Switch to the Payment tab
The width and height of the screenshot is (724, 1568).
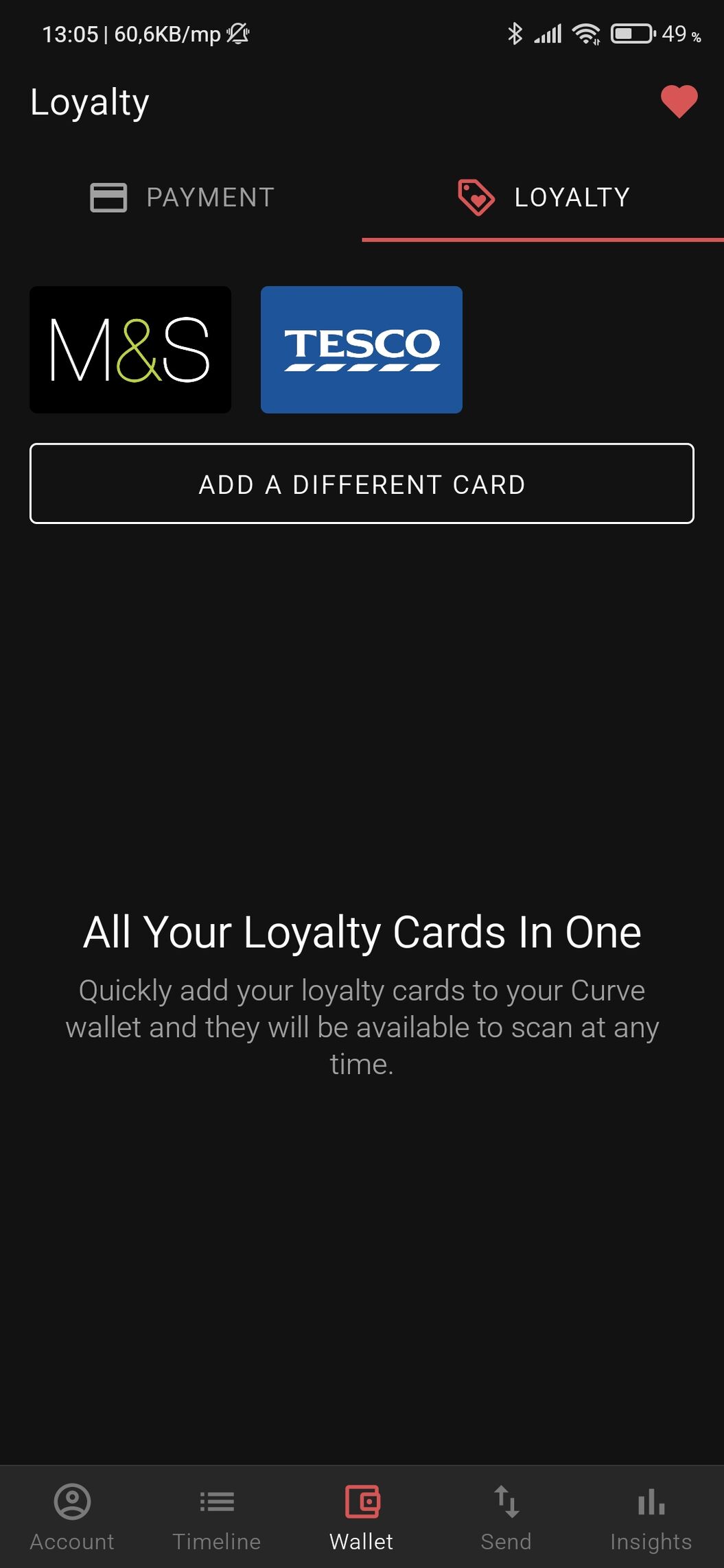182,198
